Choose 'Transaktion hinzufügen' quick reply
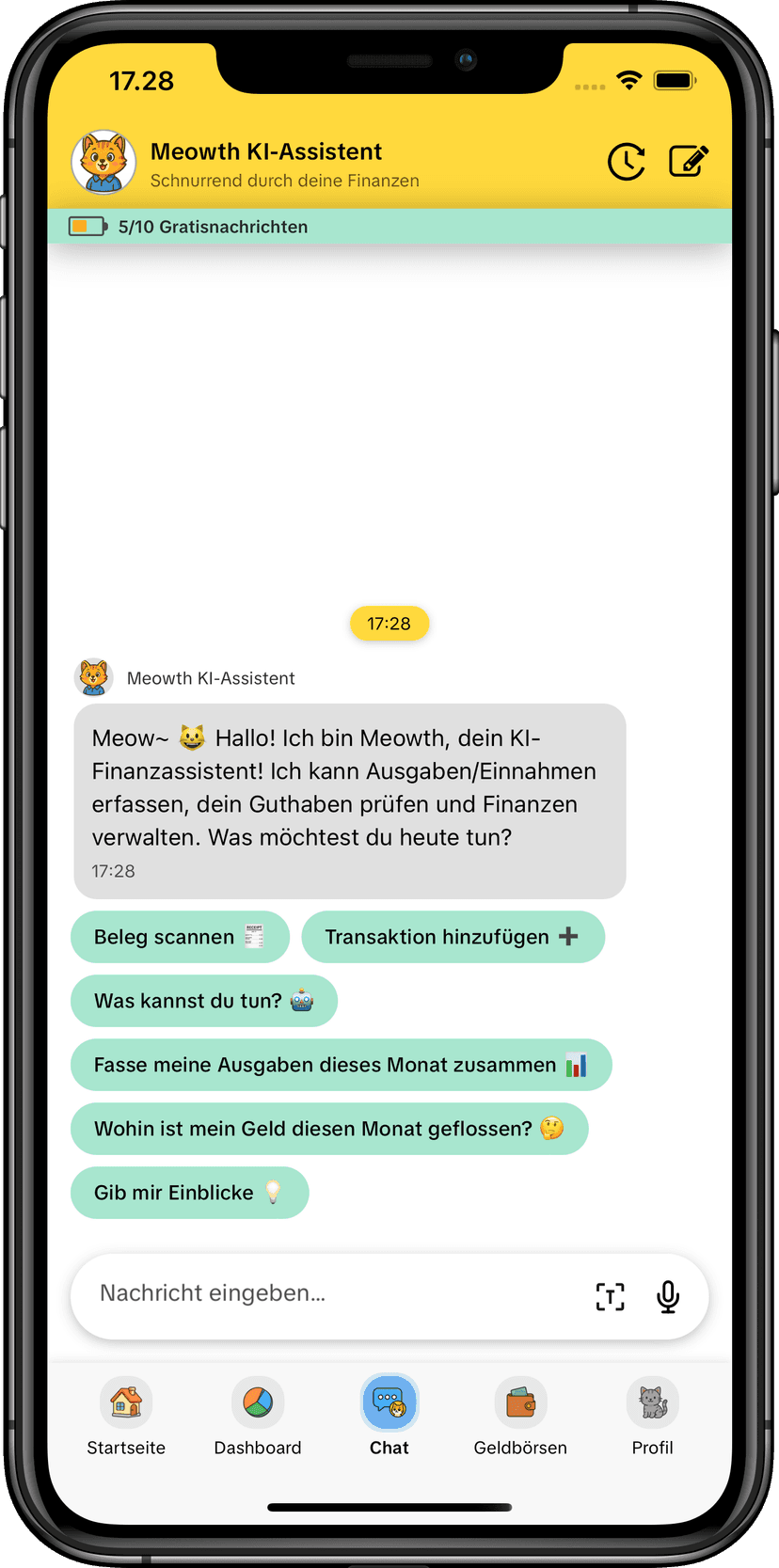This screenshot has width=779, height=1568. pos(453,937)
